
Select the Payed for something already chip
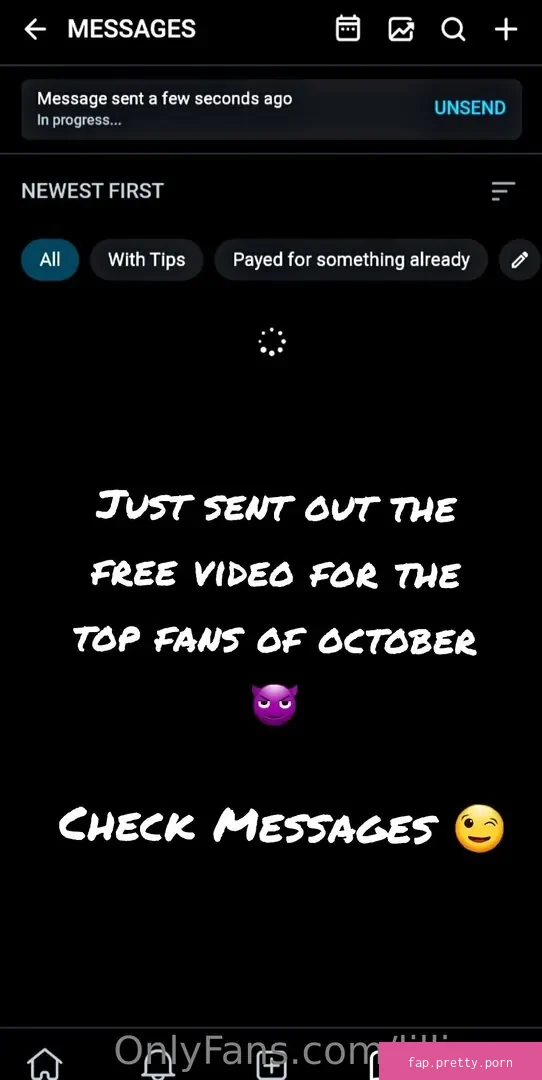(351, 260)
